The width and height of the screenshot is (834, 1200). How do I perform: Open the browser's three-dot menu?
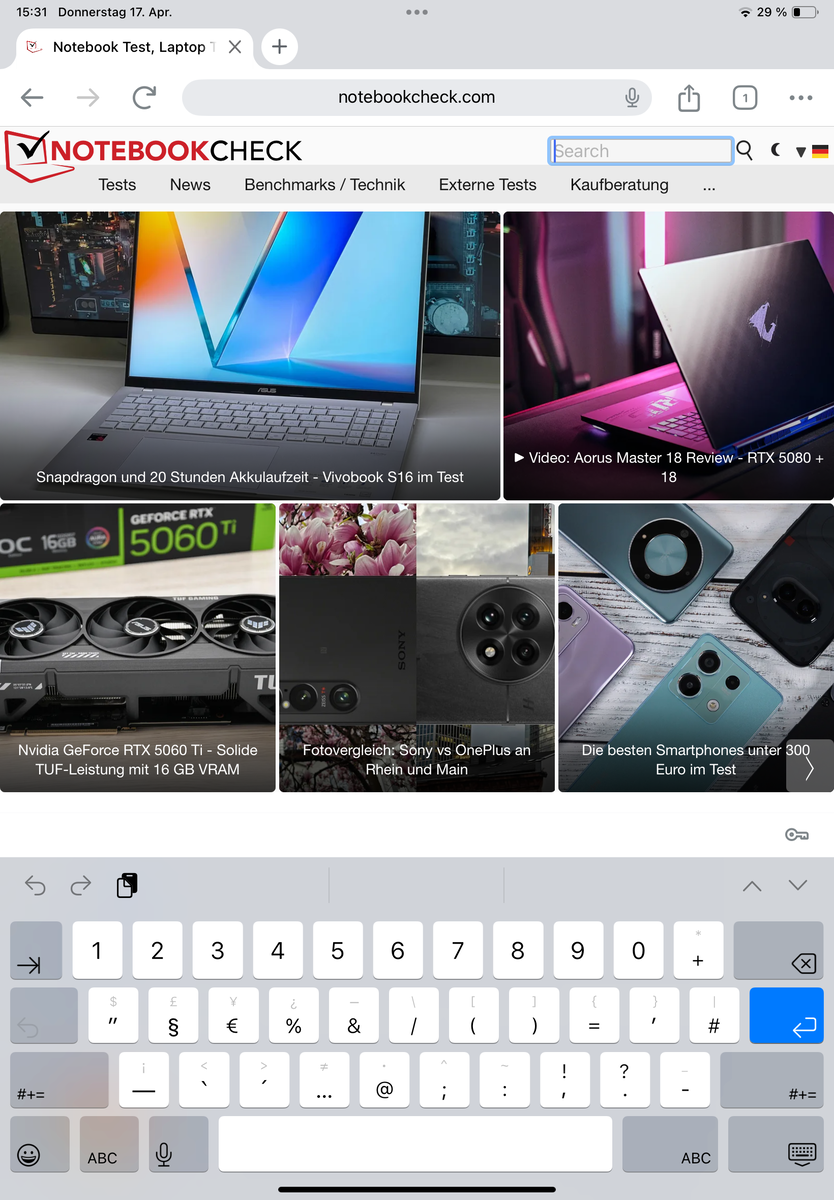[801, 97]
